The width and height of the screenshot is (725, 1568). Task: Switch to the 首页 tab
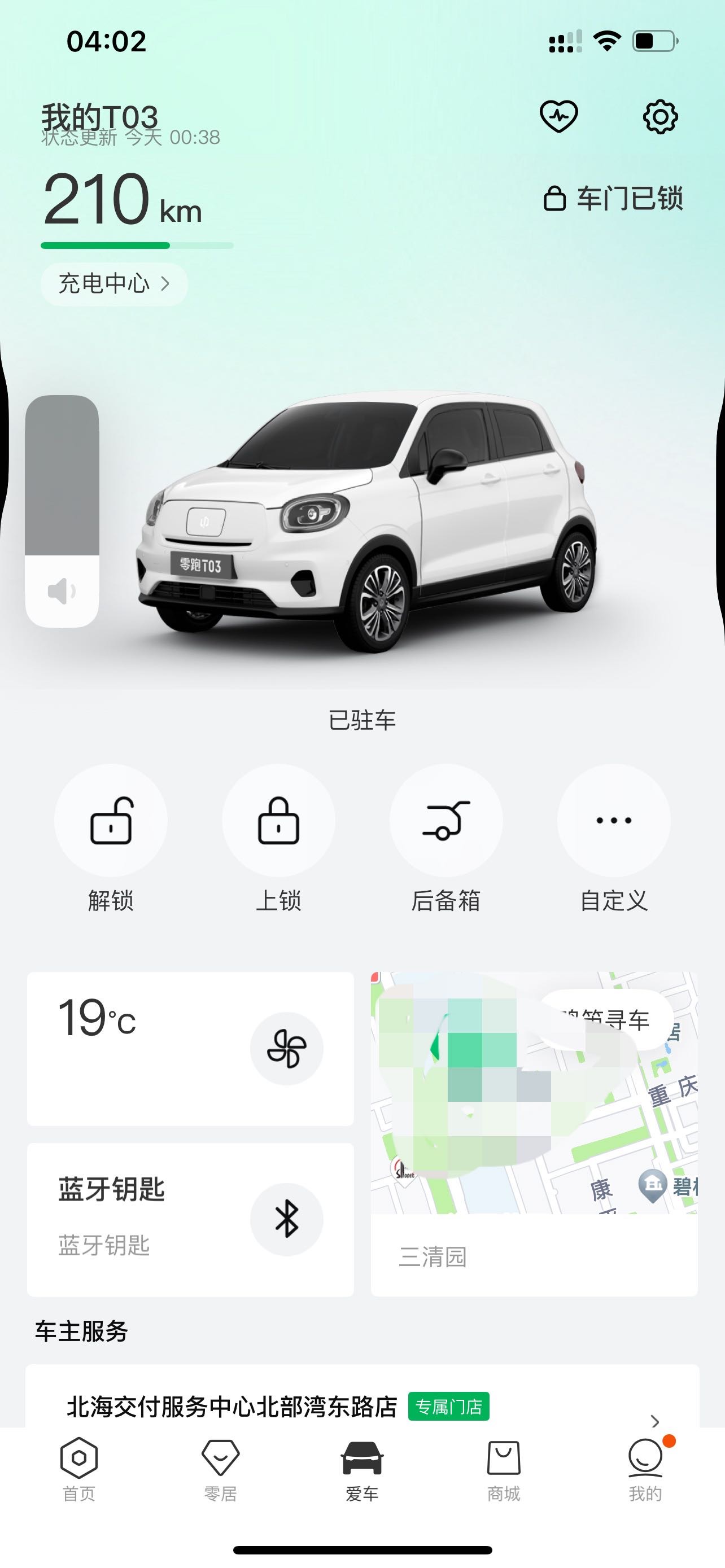click(79, 1469)
